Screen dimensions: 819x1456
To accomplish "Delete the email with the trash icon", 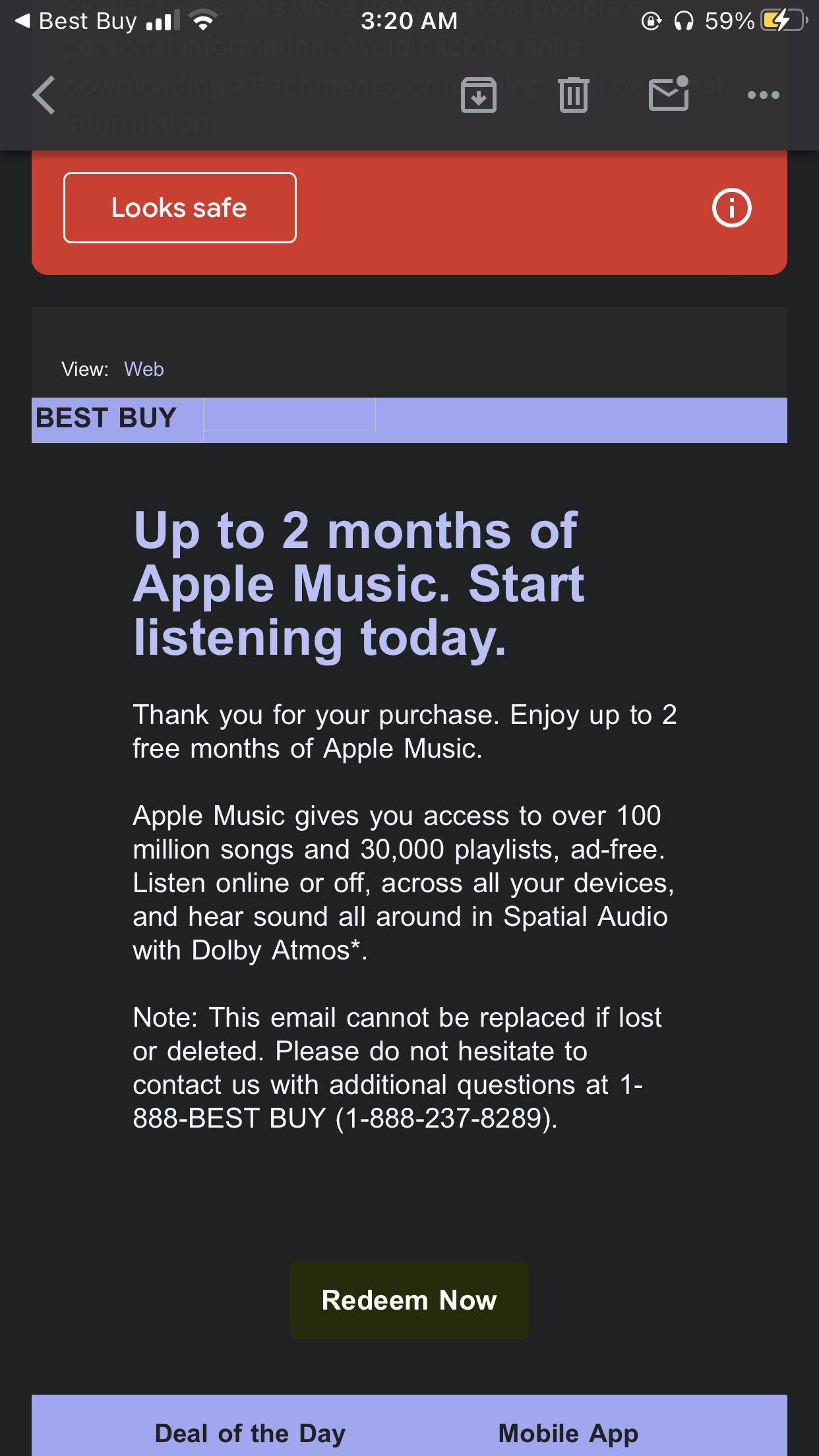I will pos(572,95).
